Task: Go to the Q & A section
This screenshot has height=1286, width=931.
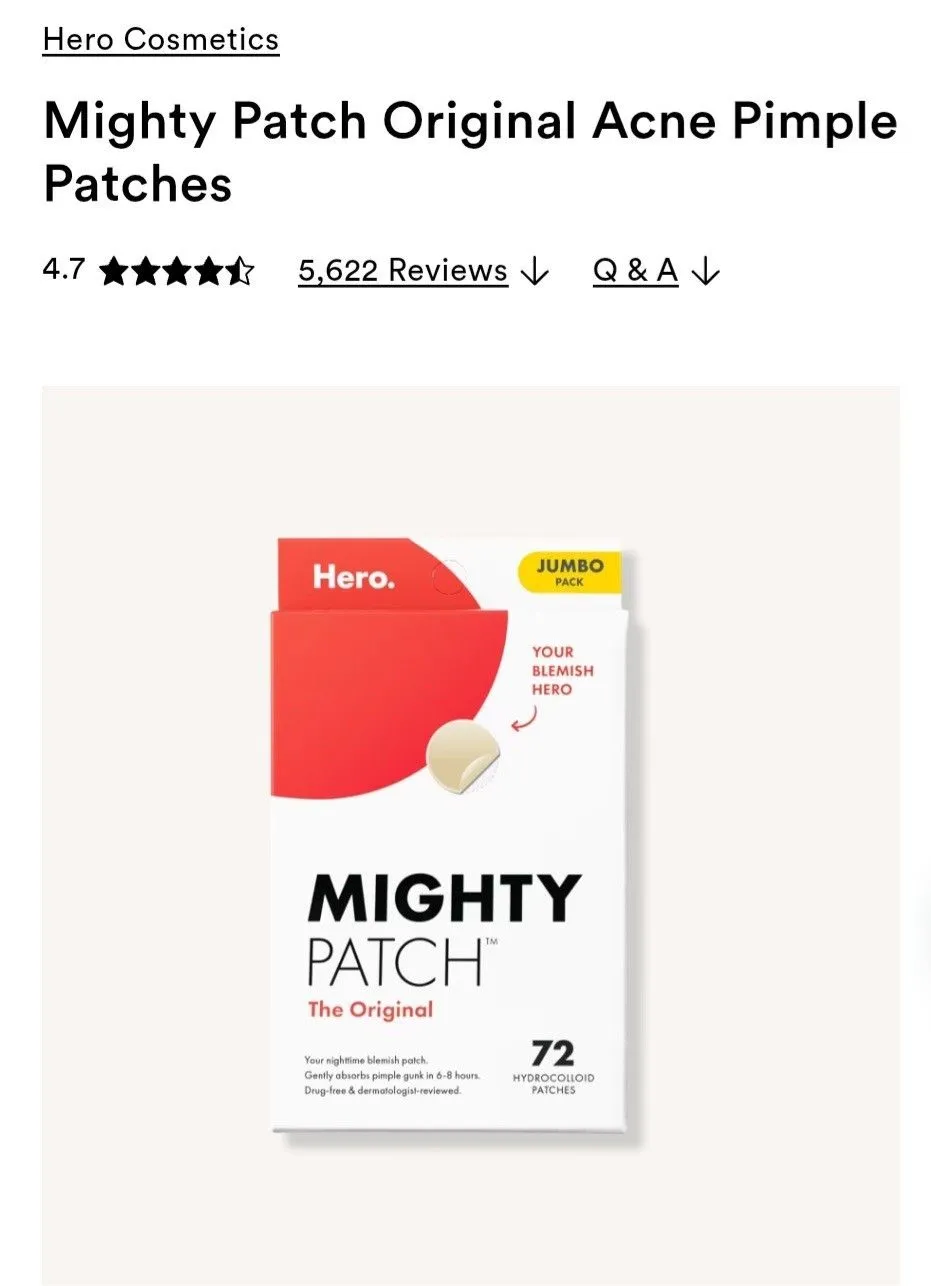Action: 656,270
